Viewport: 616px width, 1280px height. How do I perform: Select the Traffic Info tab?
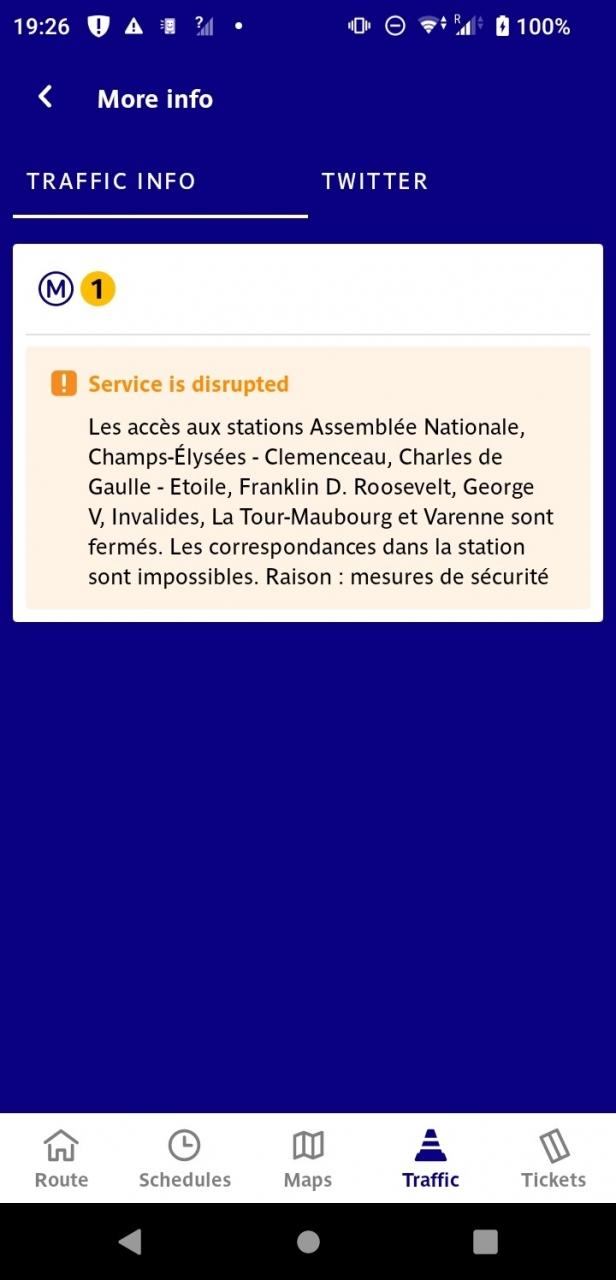[111, 181]
